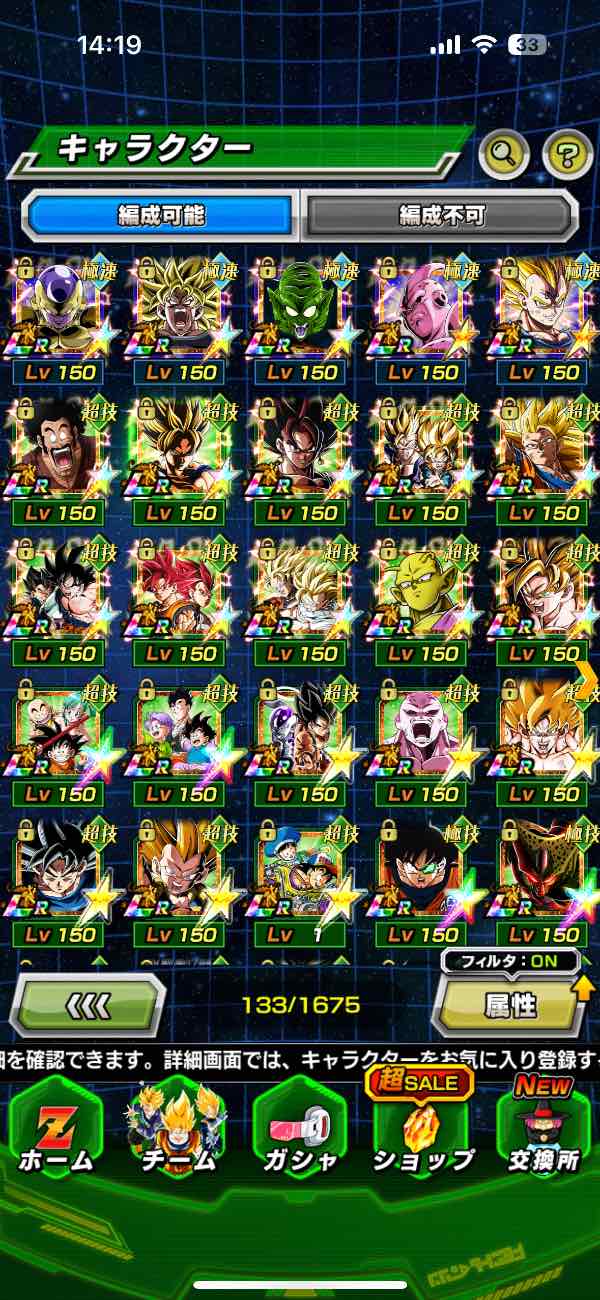
Task: Open the 属性 sort button
Action: [510, 1004]
